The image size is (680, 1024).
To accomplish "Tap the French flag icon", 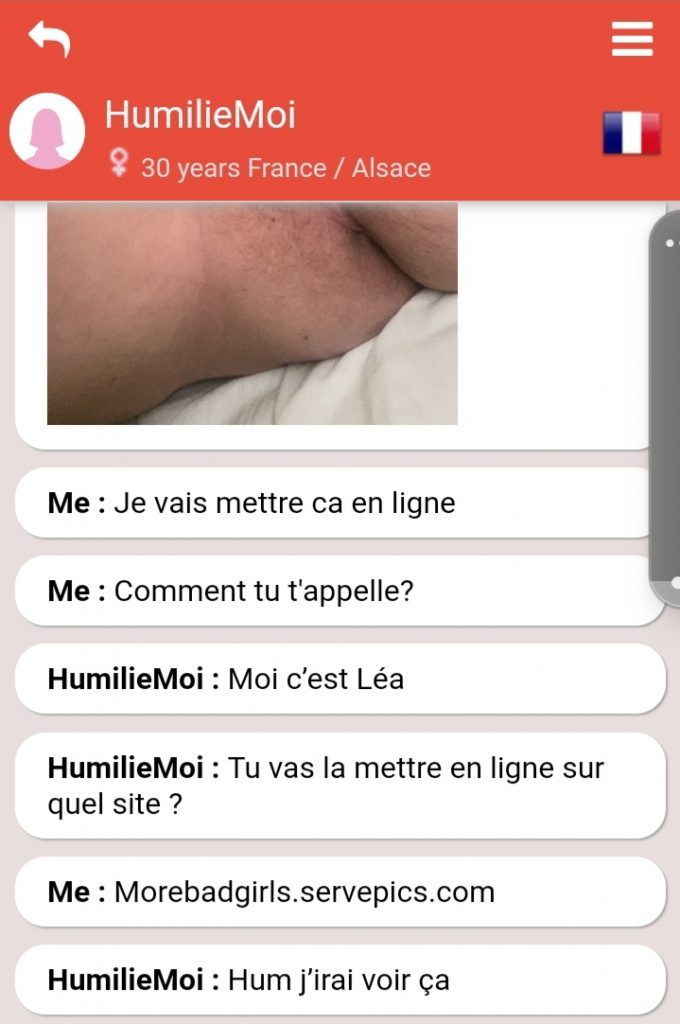I will pyautogui.click(x=631, y=133).
